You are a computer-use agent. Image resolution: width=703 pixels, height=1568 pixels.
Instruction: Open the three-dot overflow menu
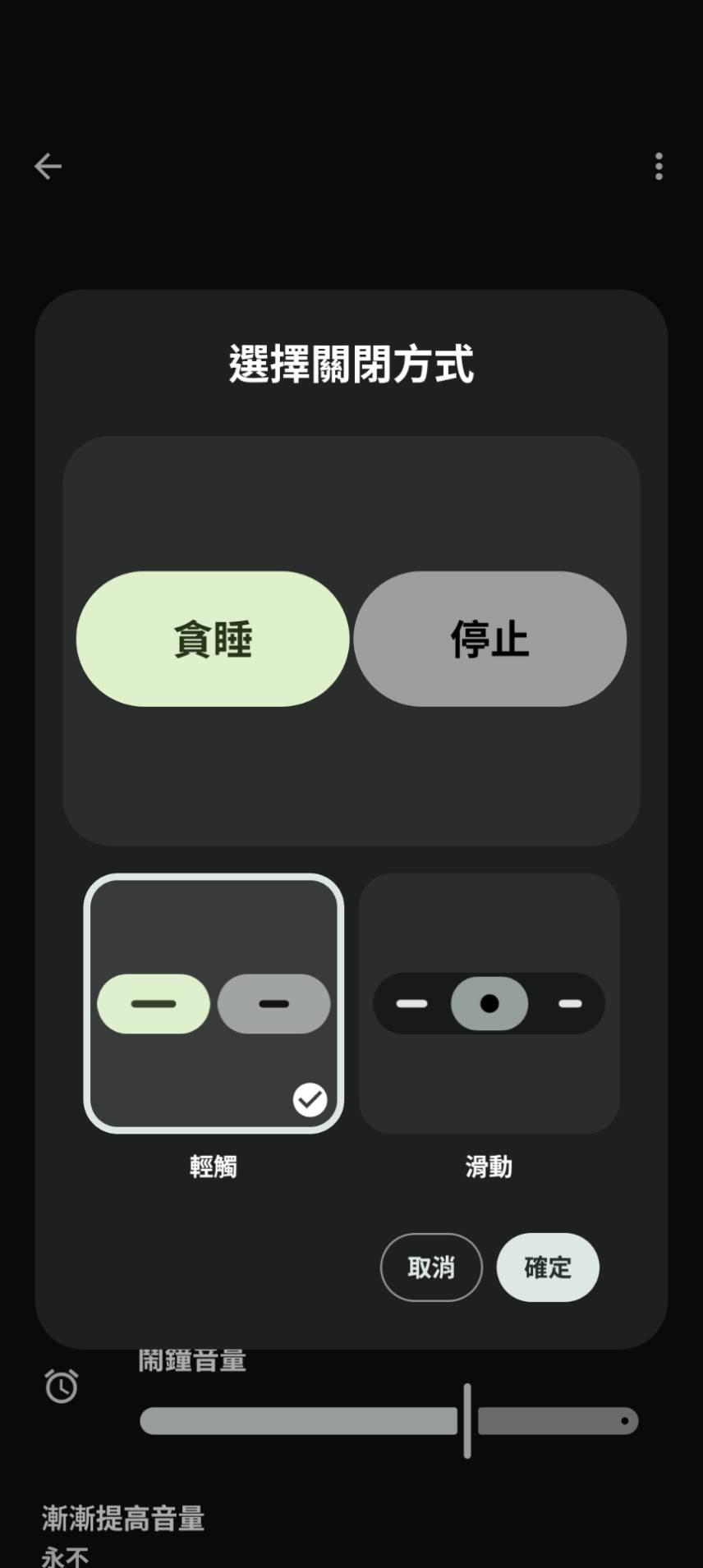click(x=658, y=167)
